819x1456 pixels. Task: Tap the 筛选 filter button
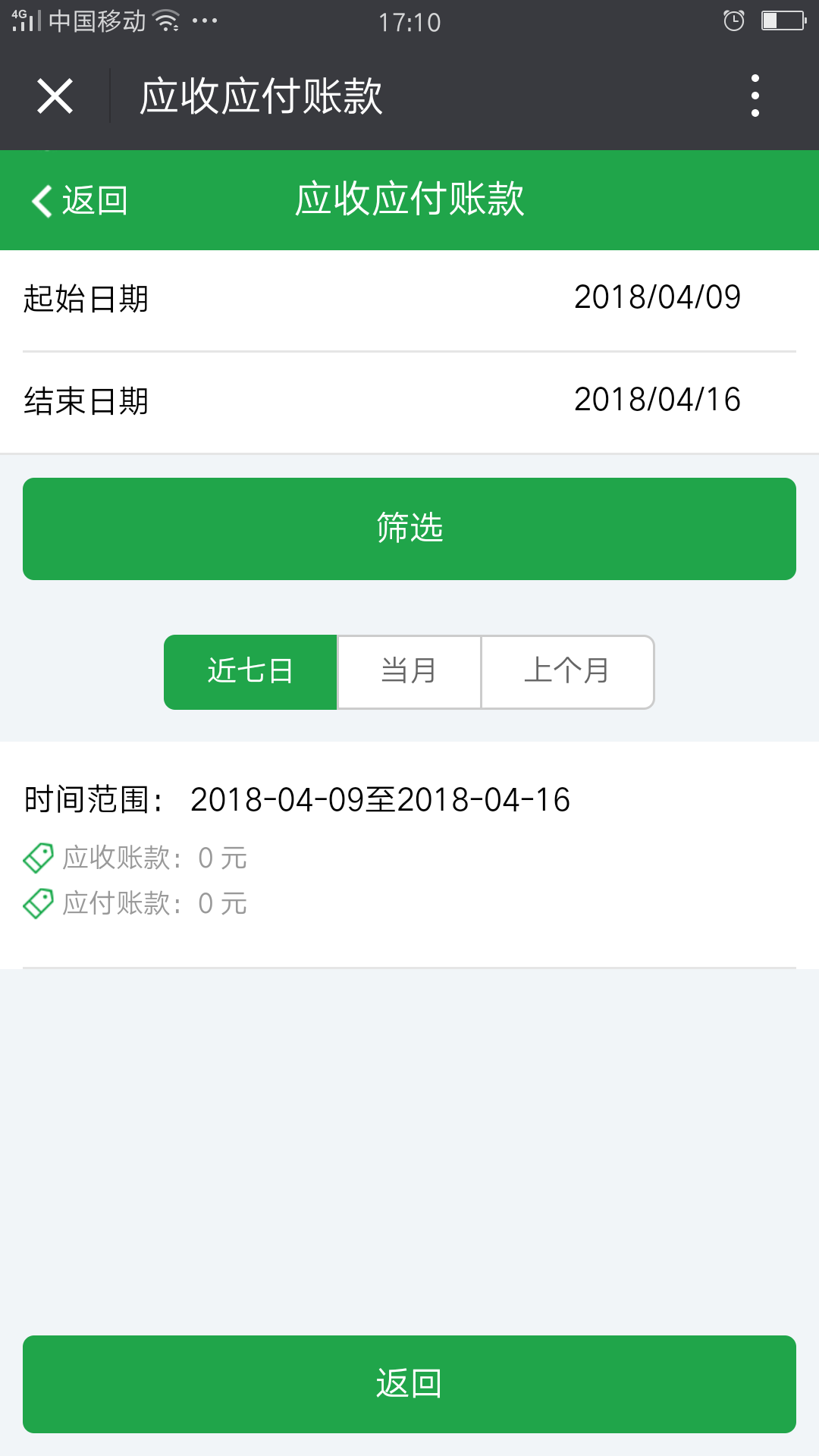(409, 529)
